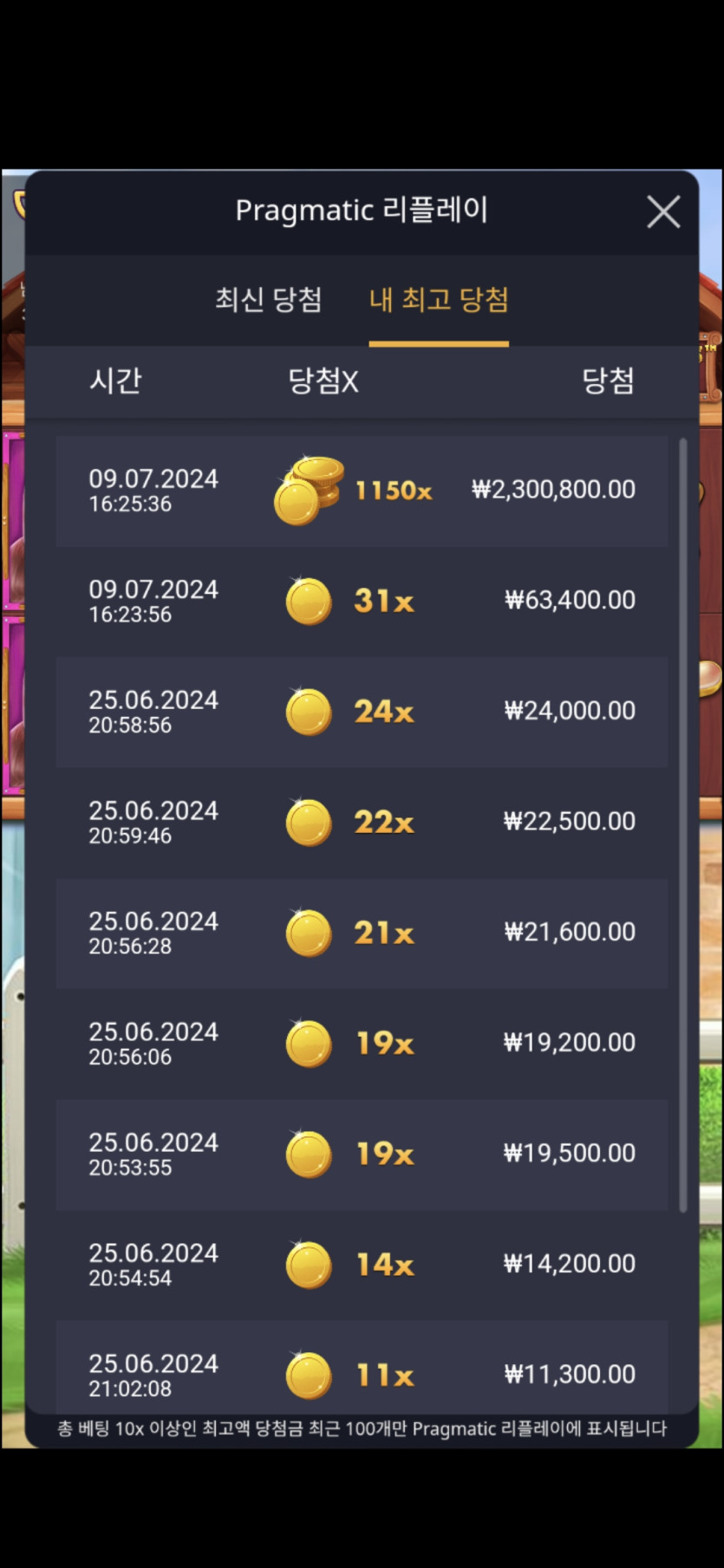View the 22x replay of ₩22,500.00
This screenshot has width=724, height=1568.
tap(362, 822)
